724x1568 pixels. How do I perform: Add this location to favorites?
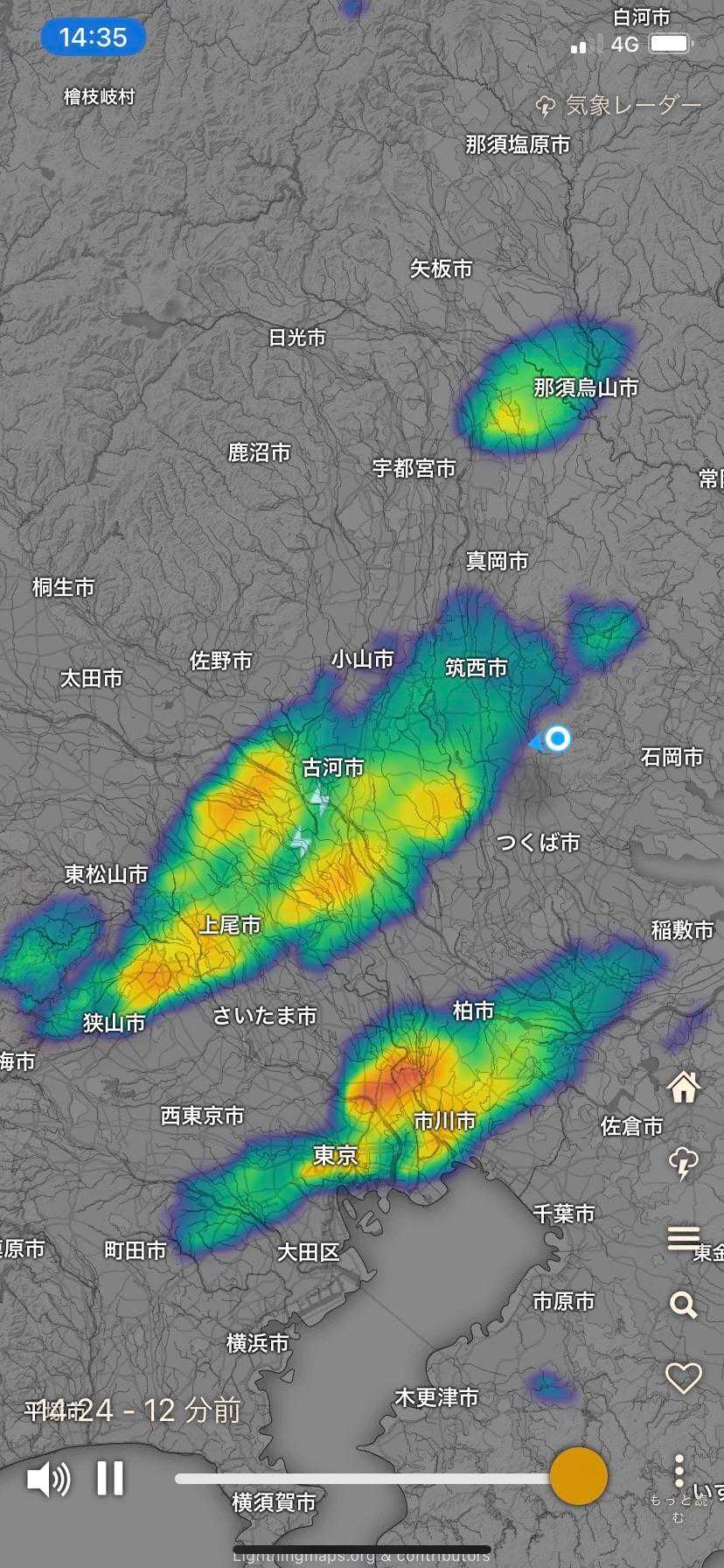684,1378
